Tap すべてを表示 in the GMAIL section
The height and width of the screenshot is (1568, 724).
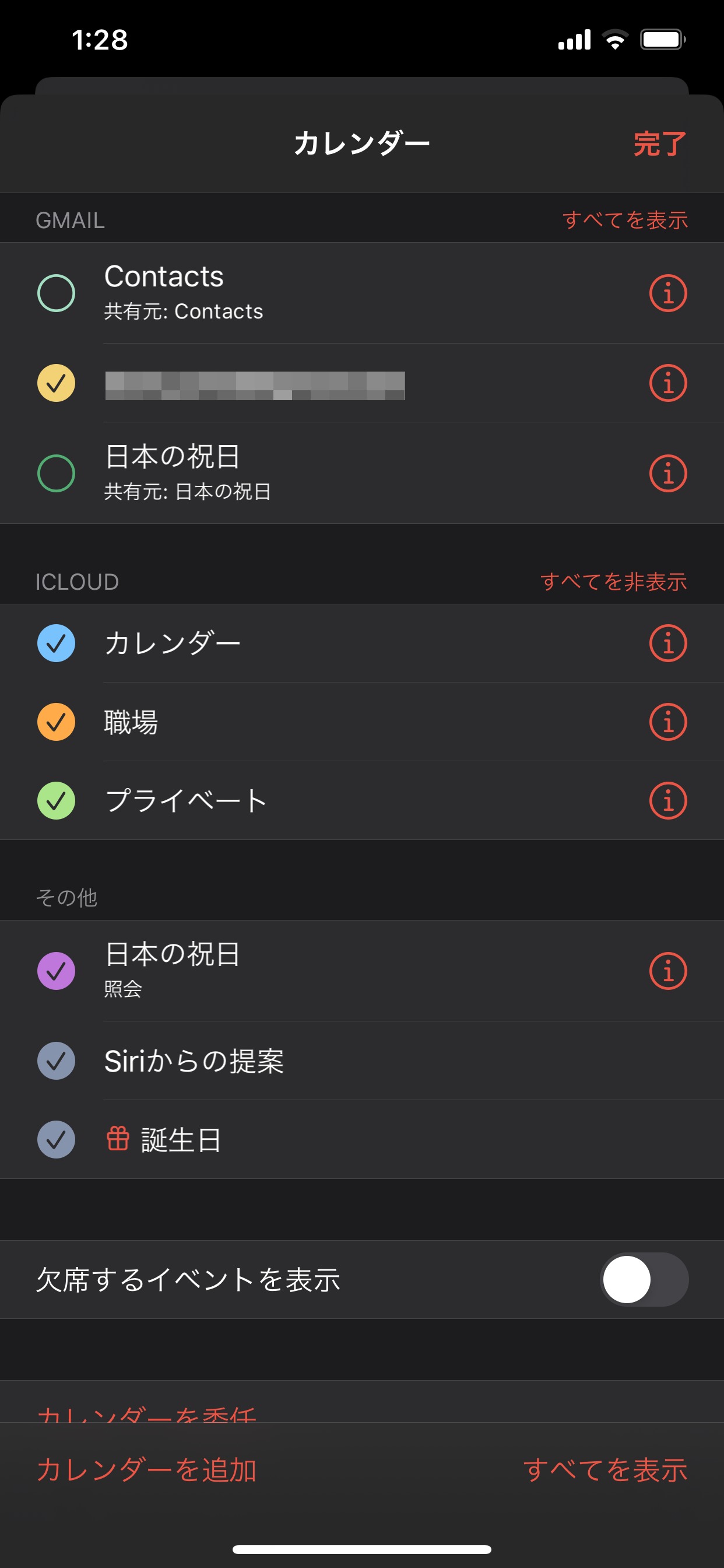625,220
